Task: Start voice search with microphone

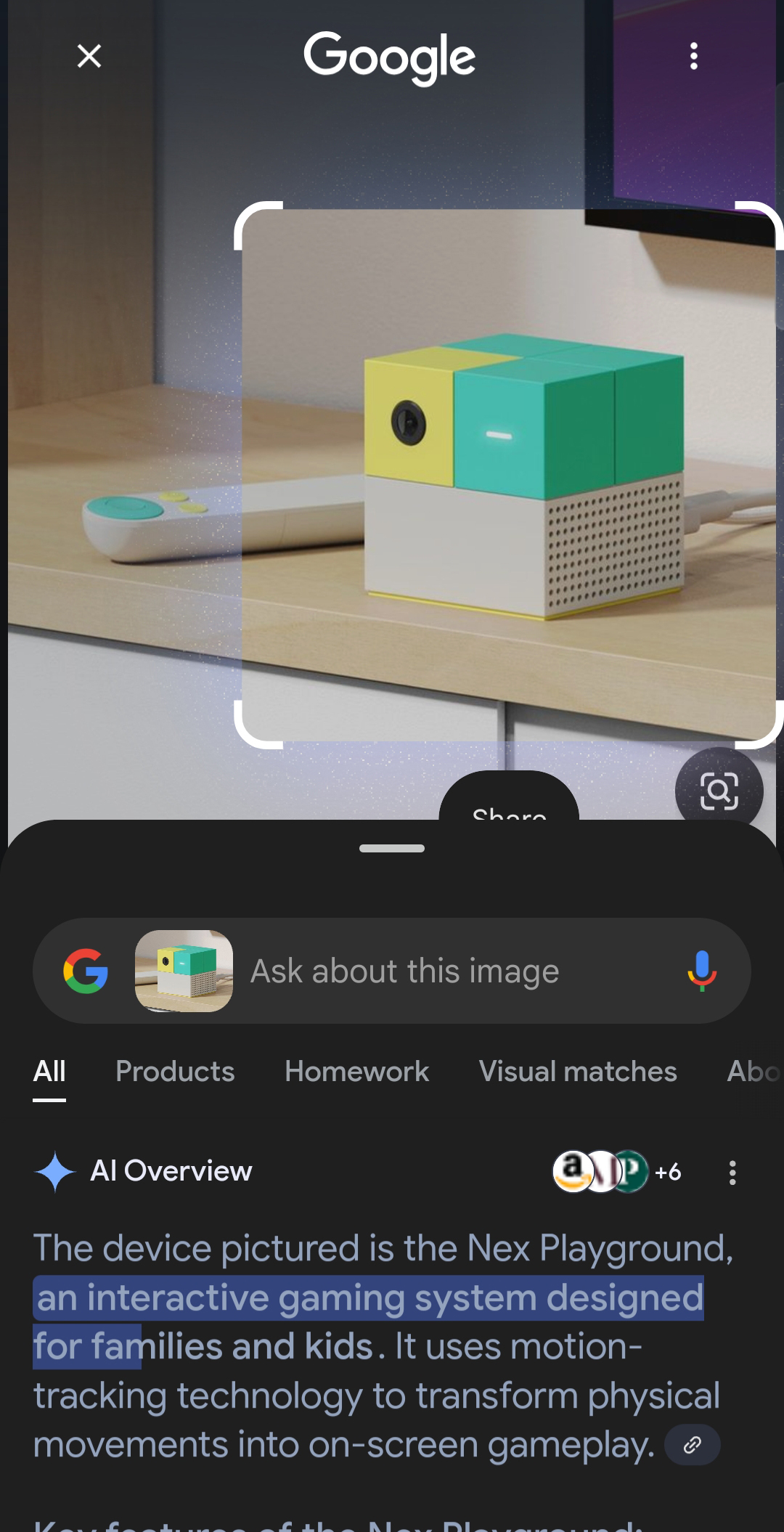Action: click(x=702, y=971)
